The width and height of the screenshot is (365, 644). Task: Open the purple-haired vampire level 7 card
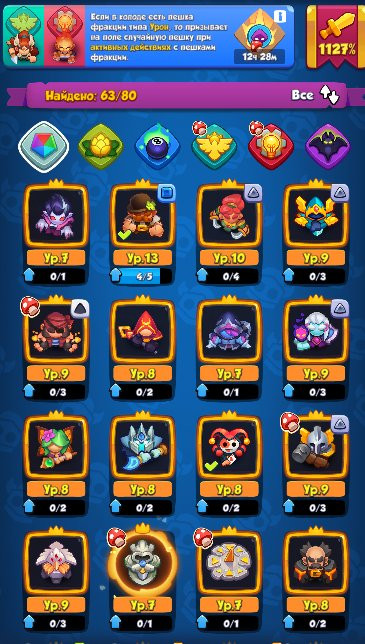[56, 233]
